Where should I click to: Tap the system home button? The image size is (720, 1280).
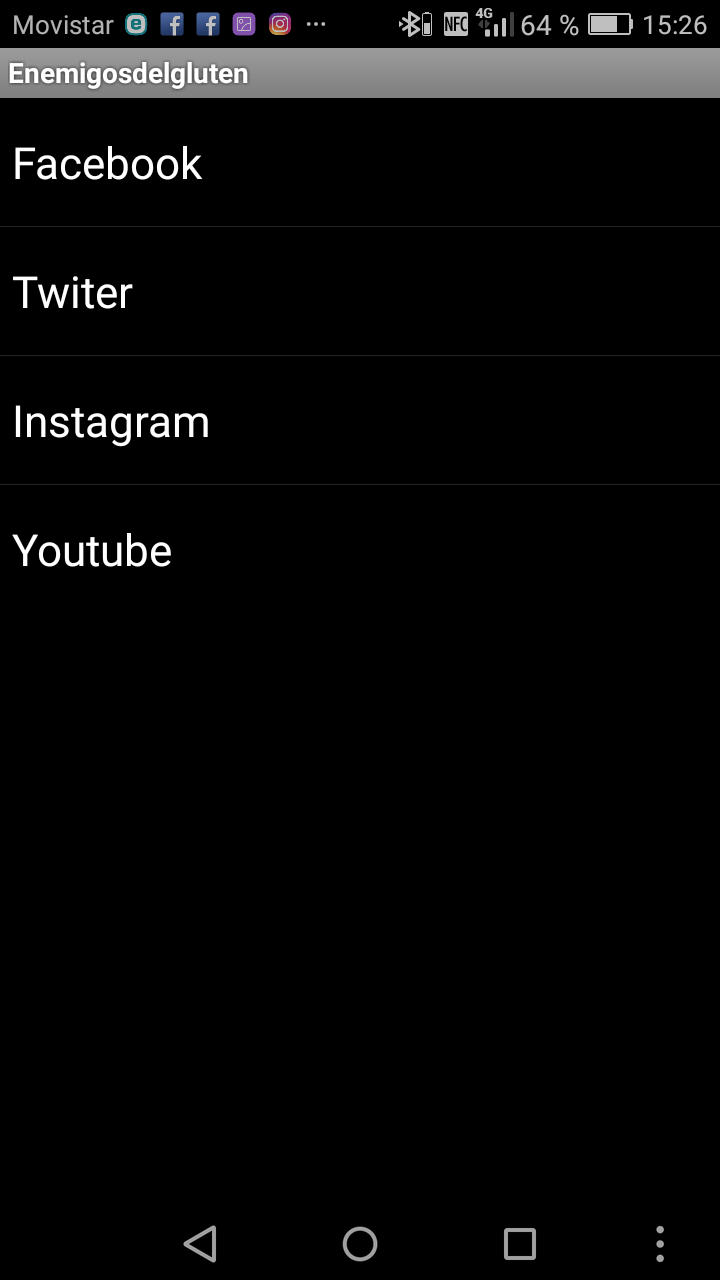[360, 1244]
